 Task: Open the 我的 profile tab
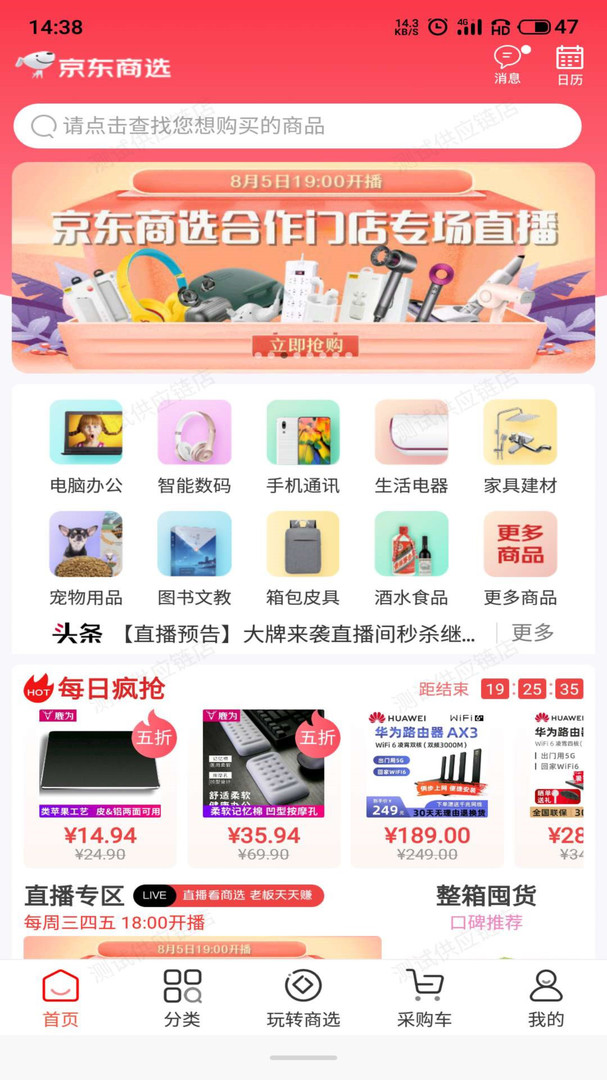(545, 998)
